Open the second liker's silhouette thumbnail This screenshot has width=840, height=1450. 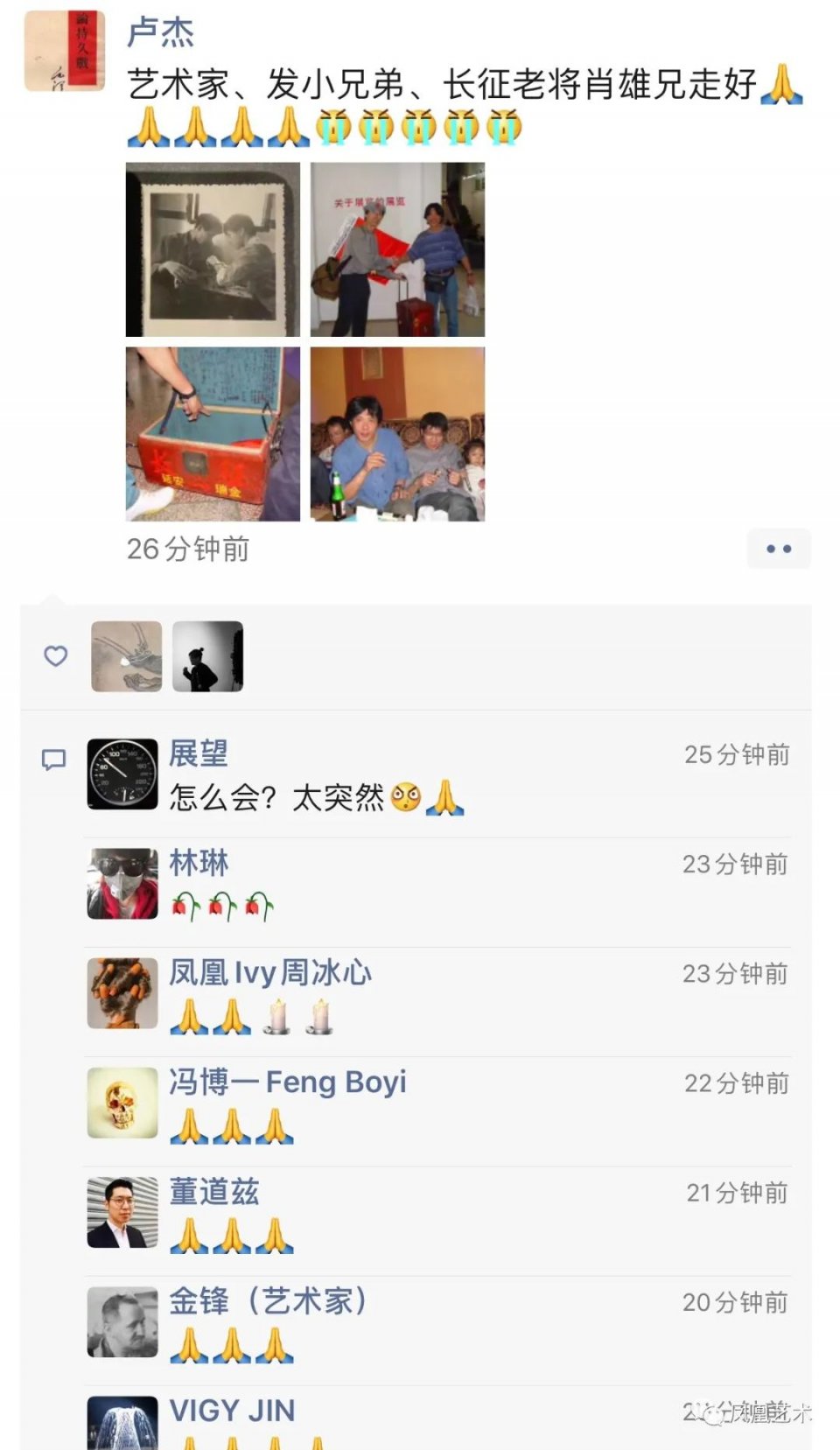pos(208,656)
